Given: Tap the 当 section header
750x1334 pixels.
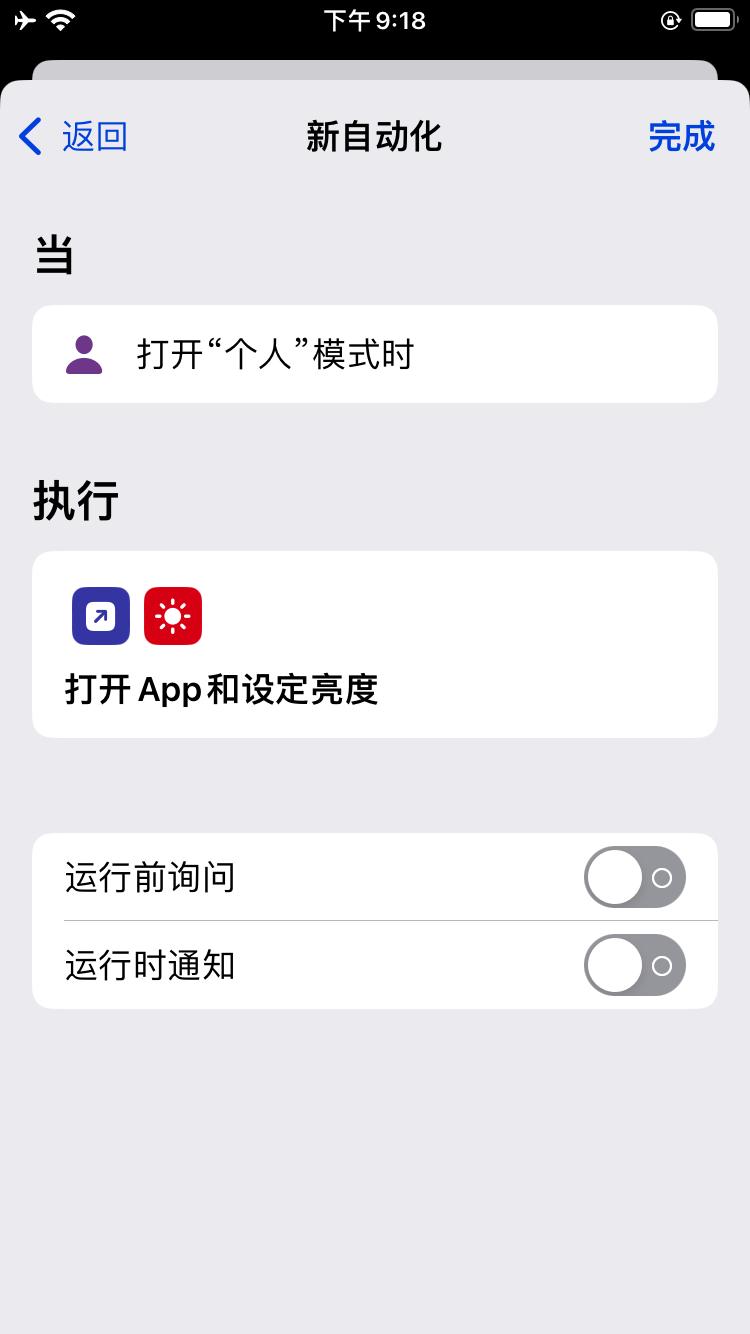Looking at the screenshot, I should (54, 253).
